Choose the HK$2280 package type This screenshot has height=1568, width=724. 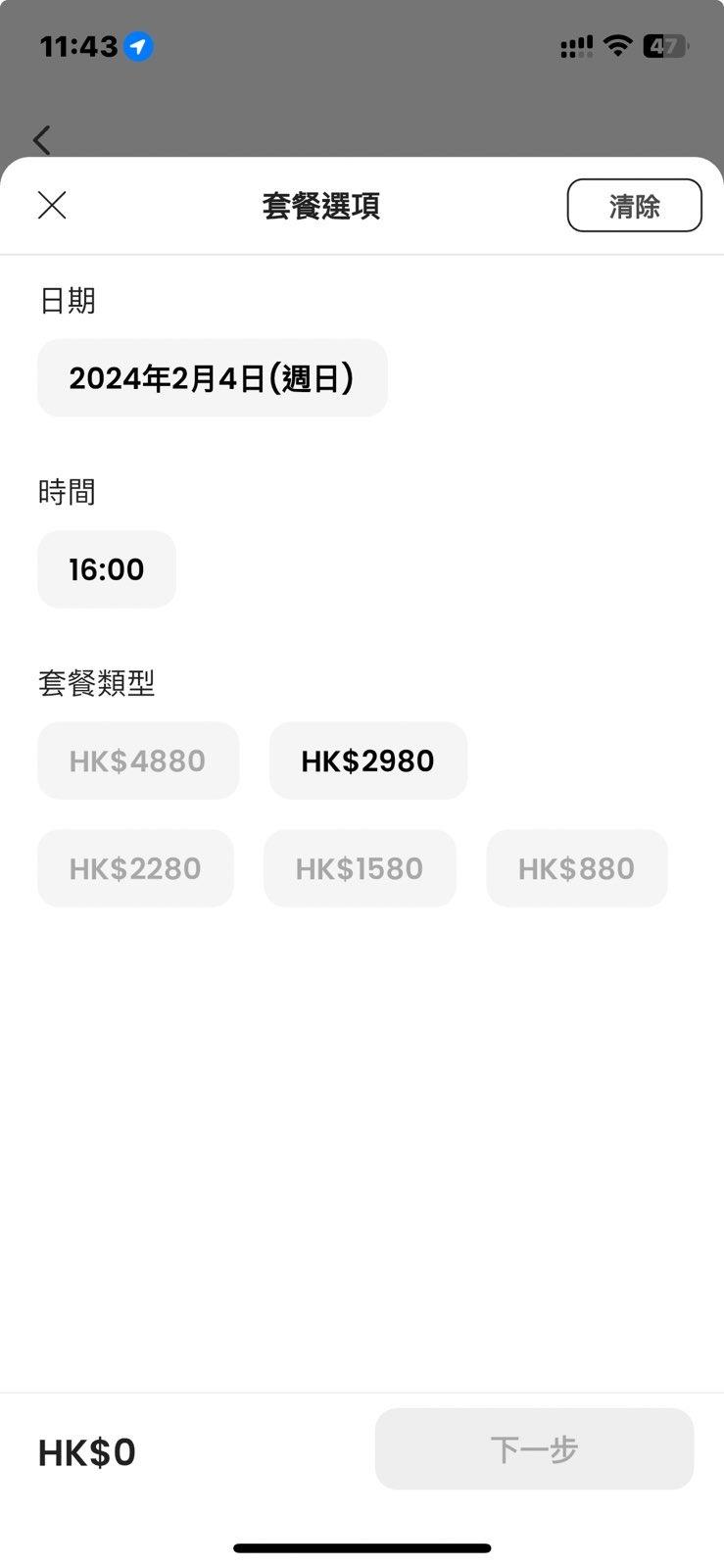(x=135, y=868)
